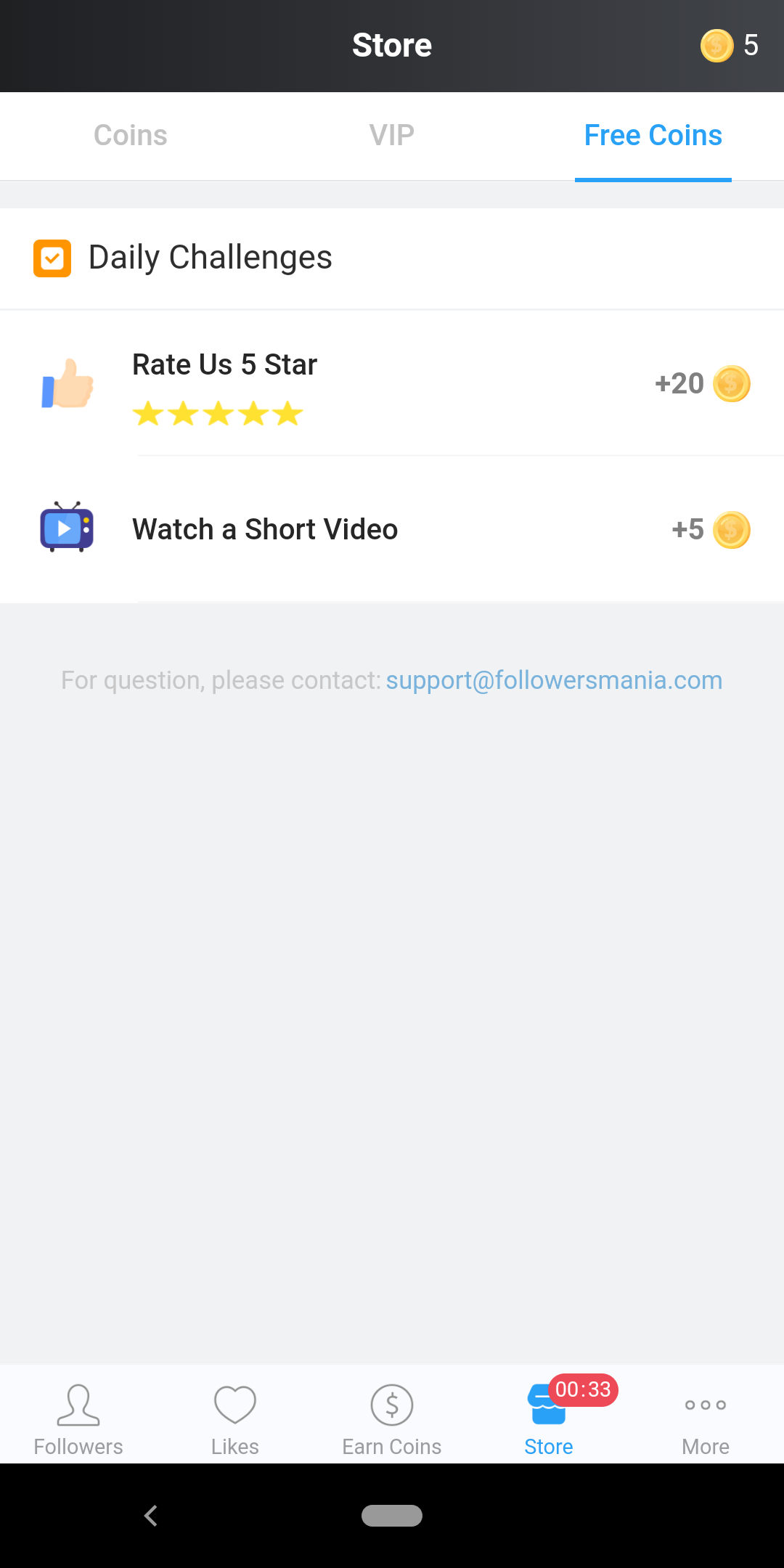Open Watch a Short Video challenge

coord(392,529)
